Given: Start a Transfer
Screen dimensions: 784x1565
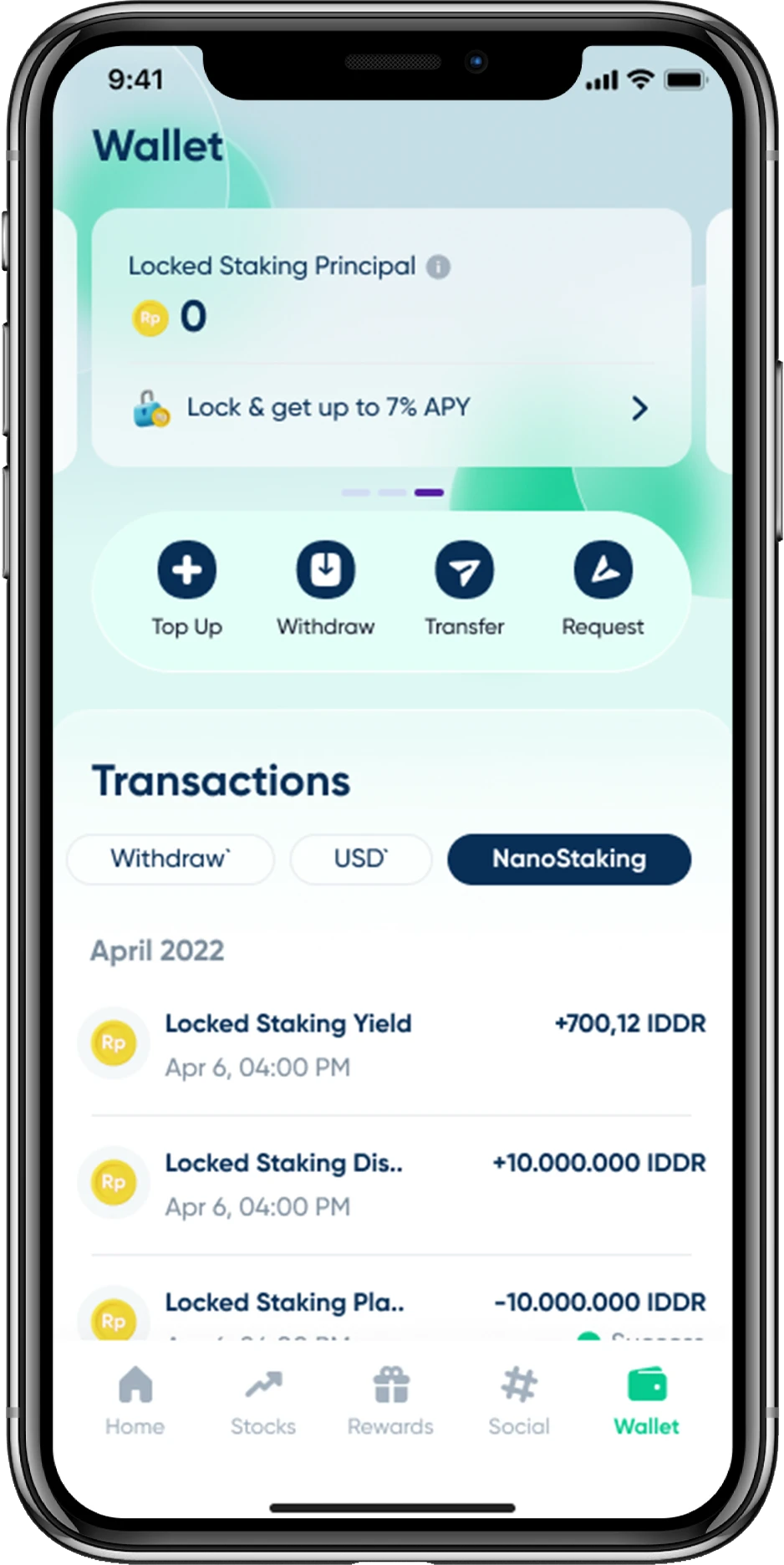Looking at the screenshot, I should [x=464, y=570].
